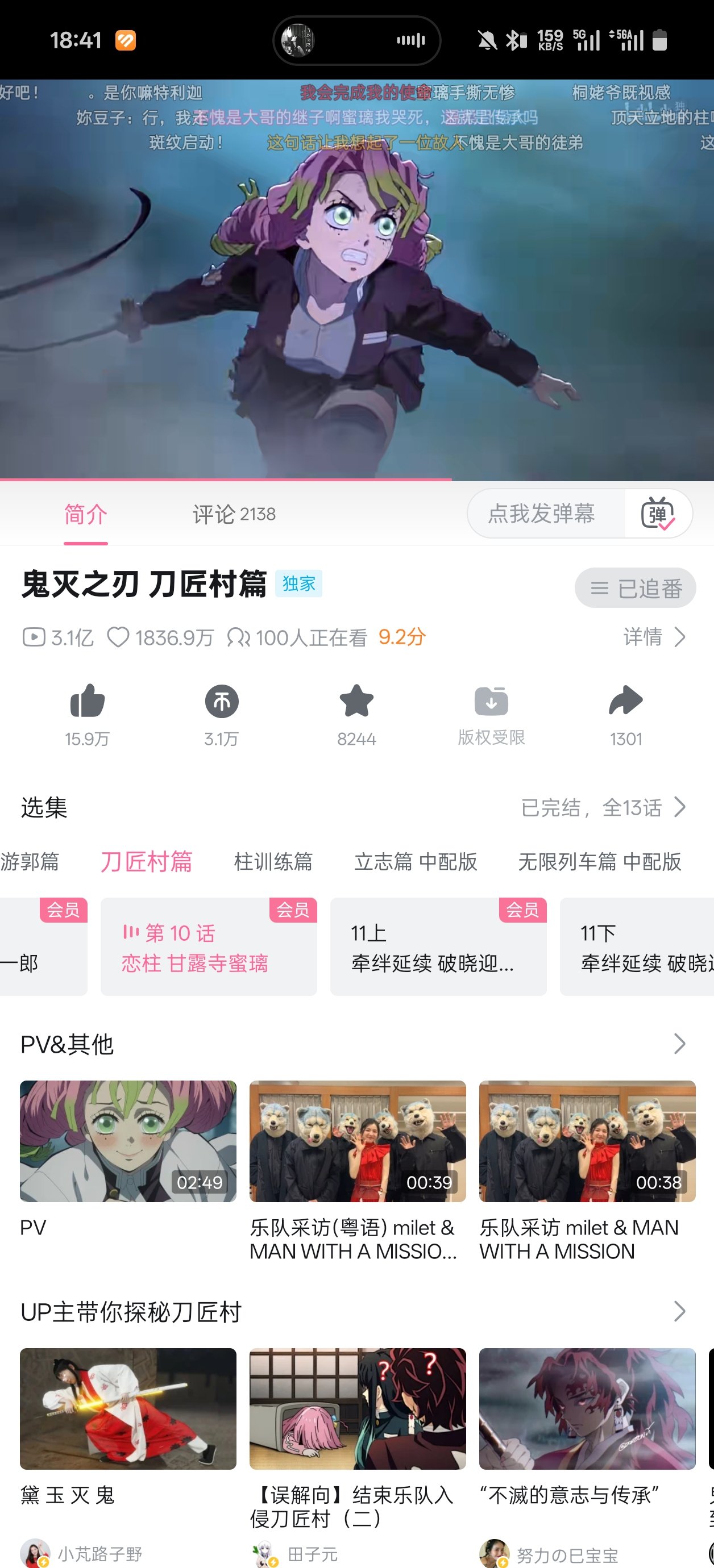This screenshot has height=1568, width=714.
Task: Open the 详情 details link
Action: (x=654, y=637)
